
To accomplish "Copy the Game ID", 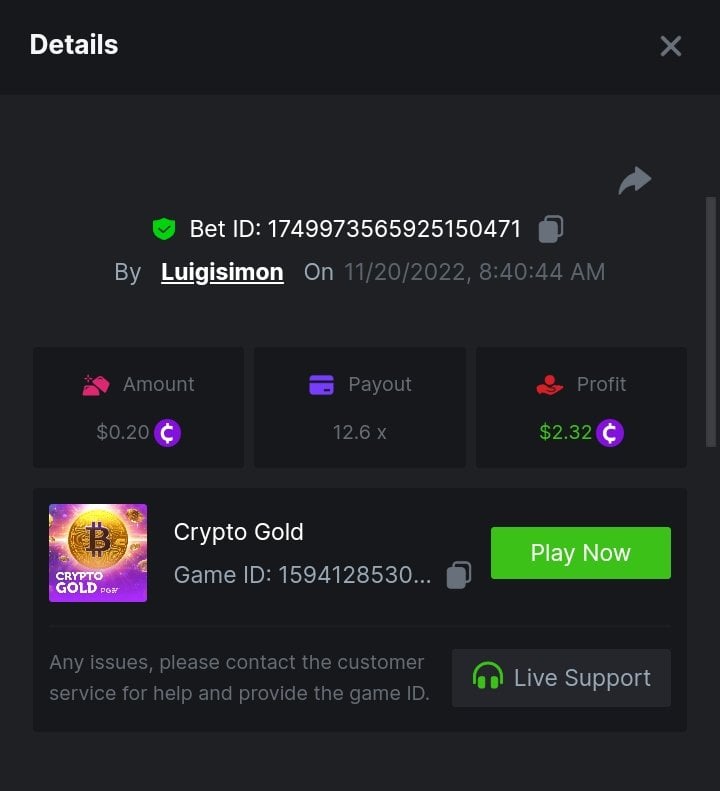I will (458, 575).
